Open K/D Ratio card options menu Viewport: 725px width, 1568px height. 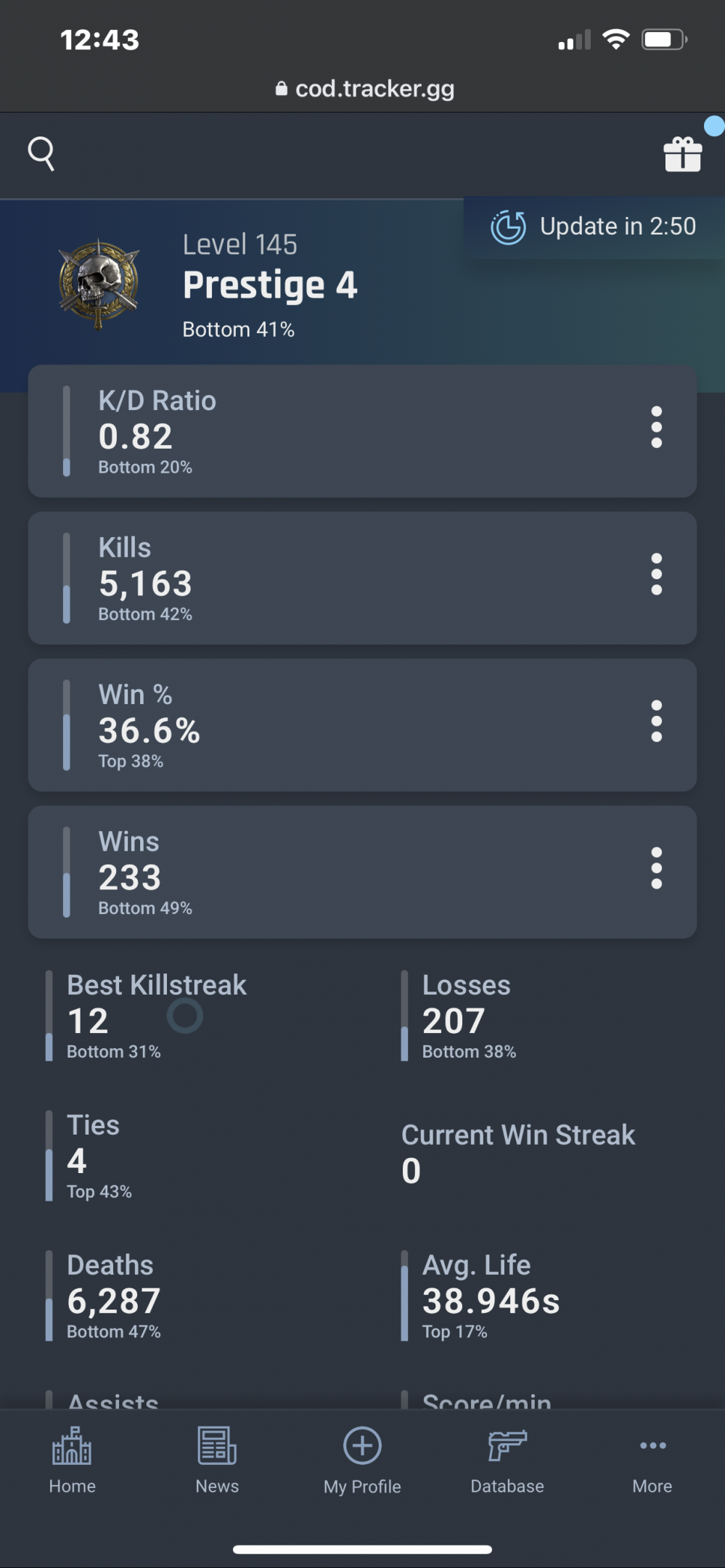coord(657,427)
